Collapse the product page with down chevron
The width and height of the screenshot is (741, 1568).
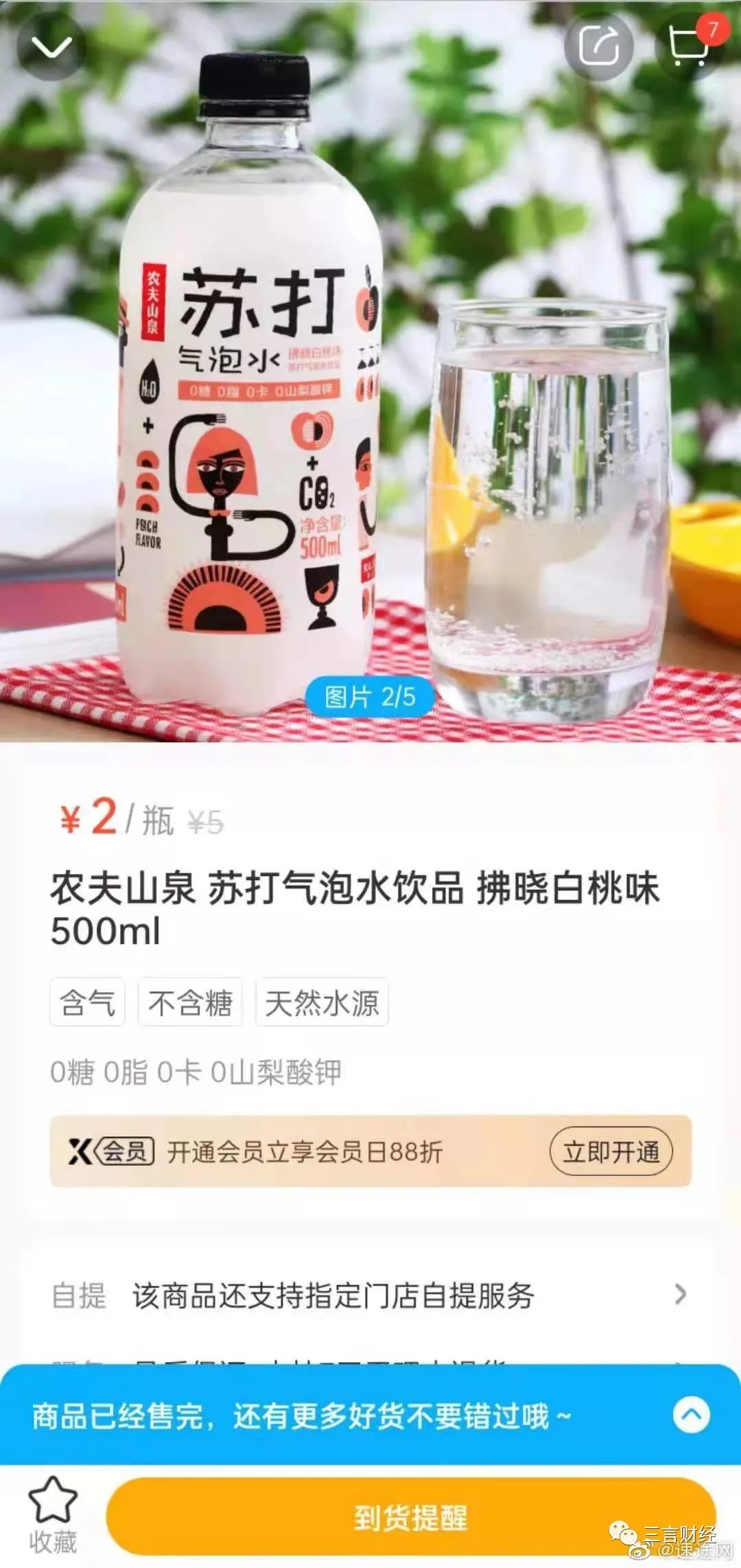click(51, 47)
